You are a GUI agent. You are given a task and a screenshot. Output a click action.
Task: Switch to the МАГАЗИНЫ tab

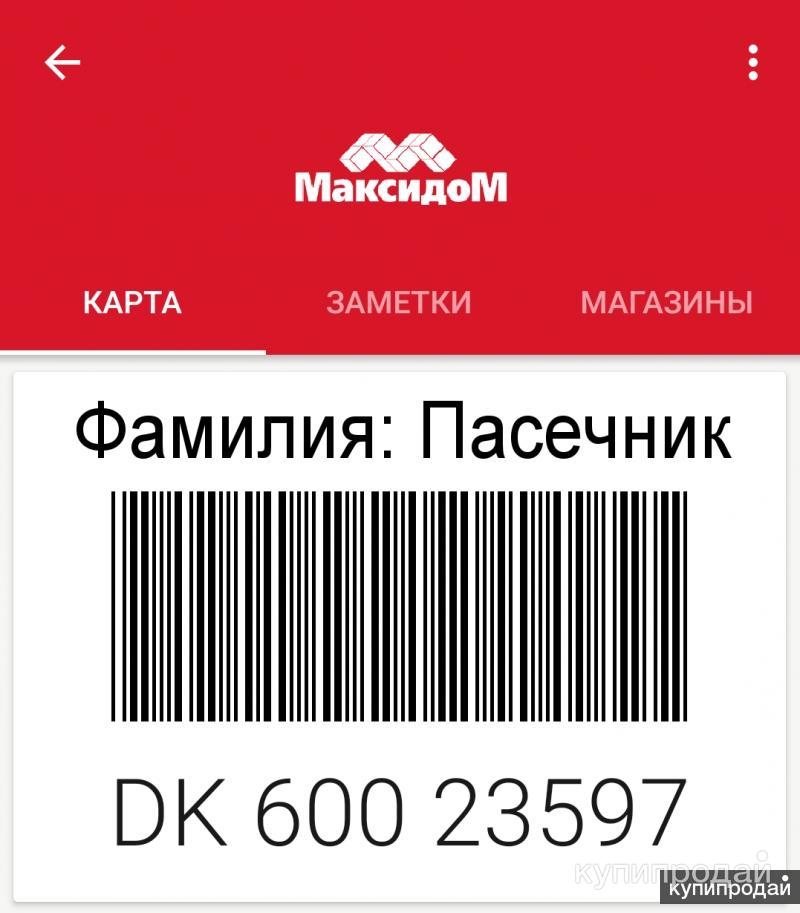click(666, 302)
